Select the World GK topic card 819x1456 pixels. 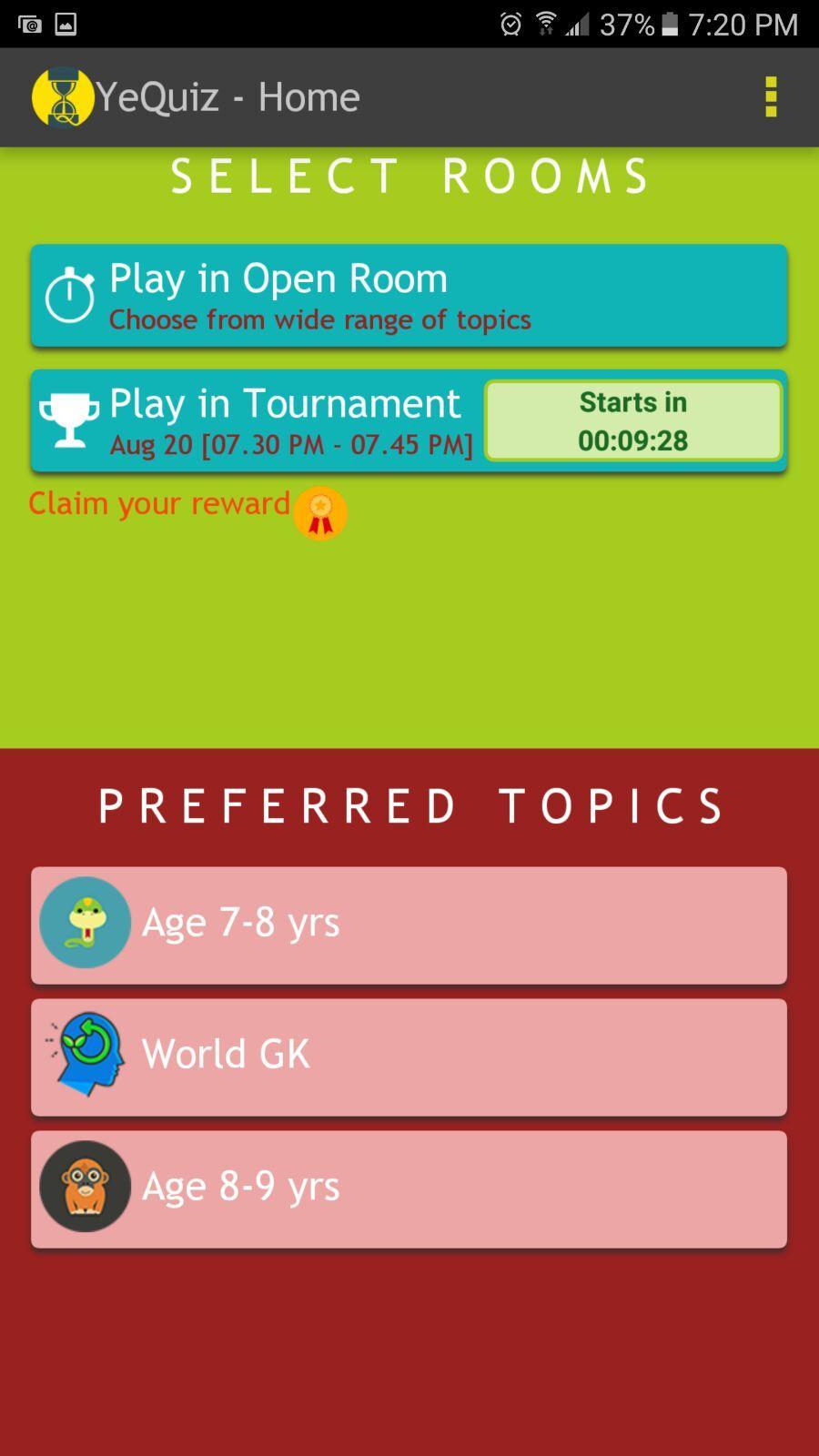coord(409,1056)
